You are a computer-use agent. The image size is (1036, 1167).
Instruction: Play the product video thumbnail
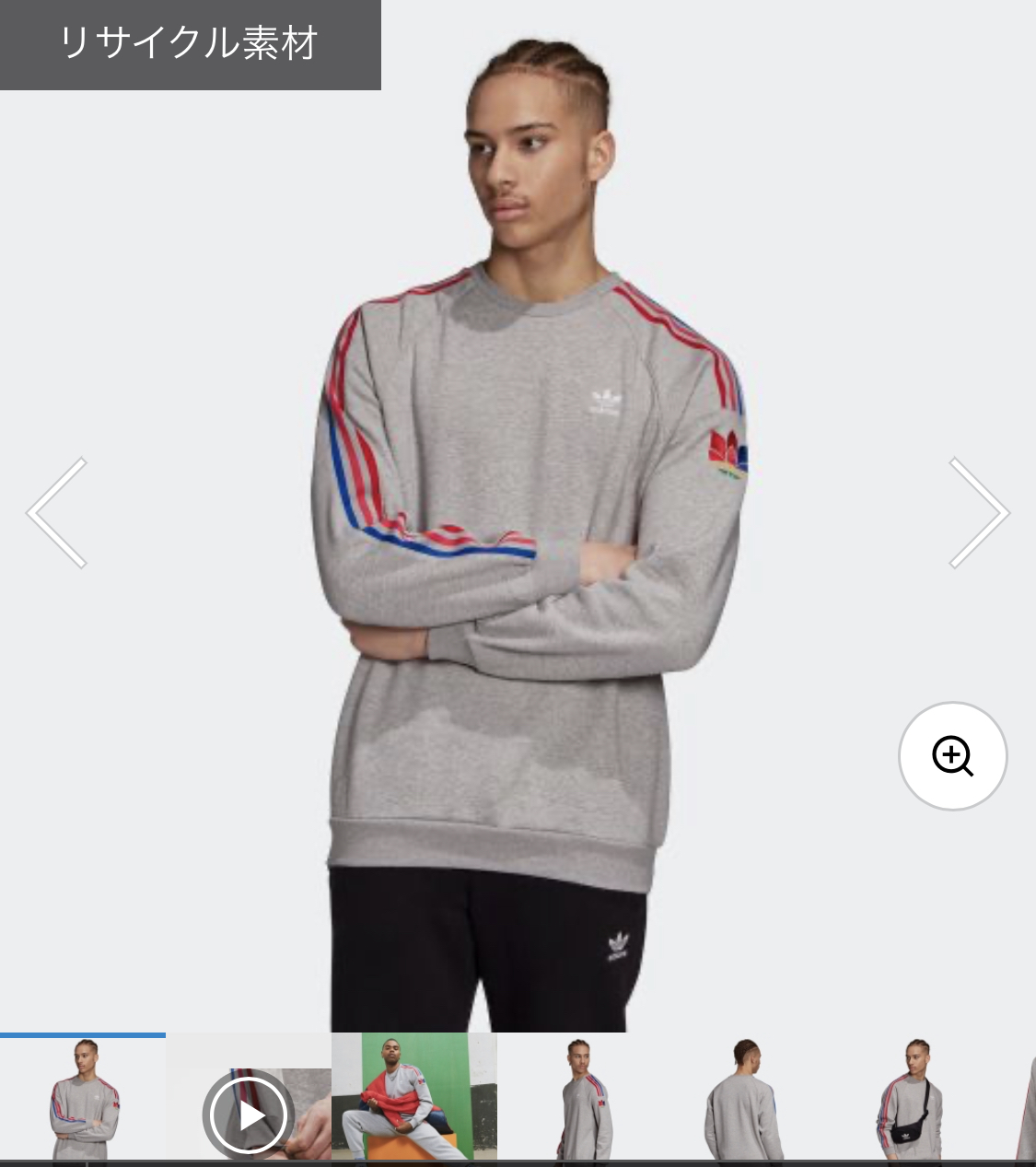click(x=248, y=1114)
